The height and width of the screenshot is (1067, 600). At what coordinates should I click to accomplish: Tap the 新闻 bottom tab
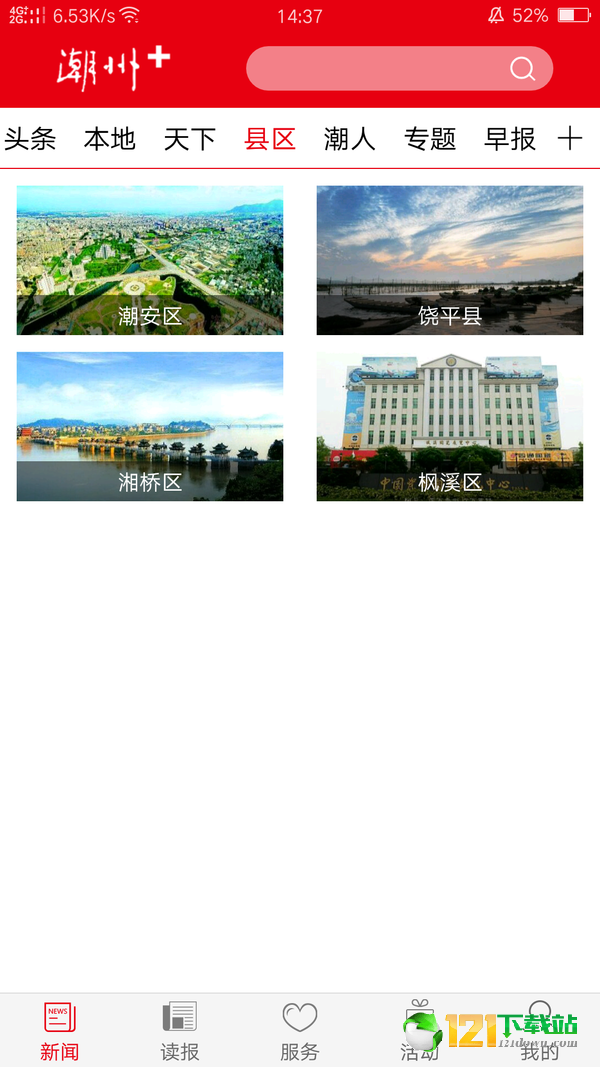[x=60, y=1030]
